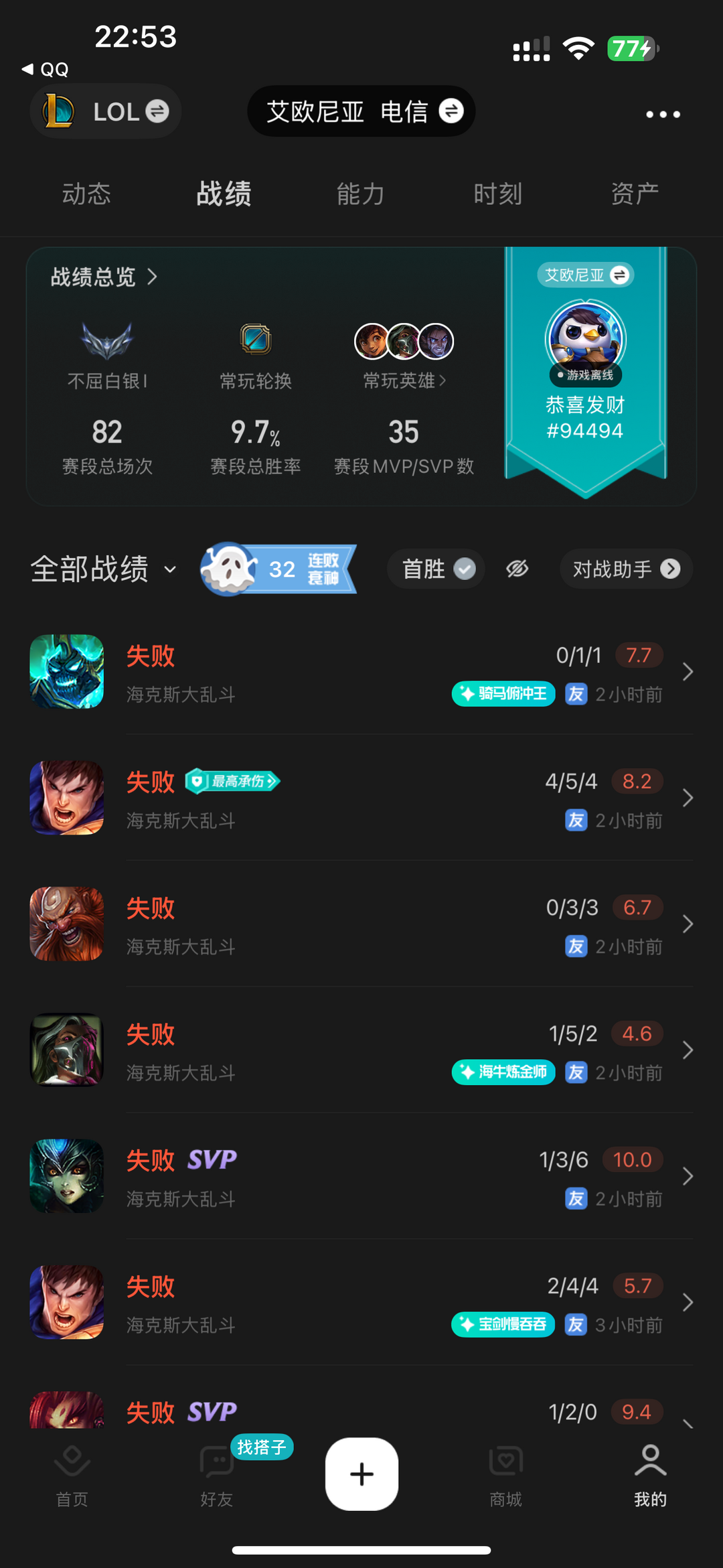Open the 0/1/1 match with 骑马俯冲王 tag
The height and width of the screenshot is (1568, 723).
[x=361, y=672]
